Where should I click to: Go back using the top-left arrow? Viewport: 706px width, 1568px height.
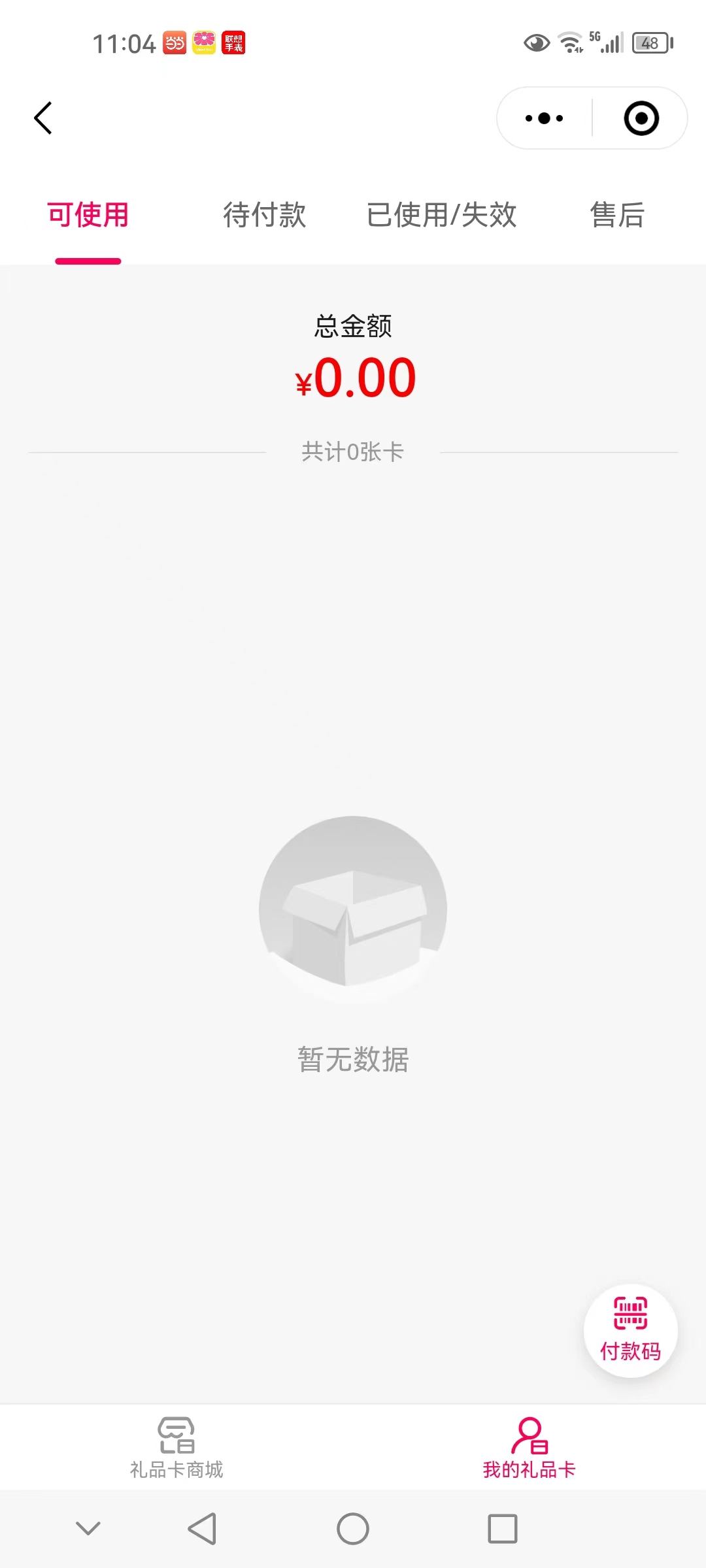pos(43,118)
